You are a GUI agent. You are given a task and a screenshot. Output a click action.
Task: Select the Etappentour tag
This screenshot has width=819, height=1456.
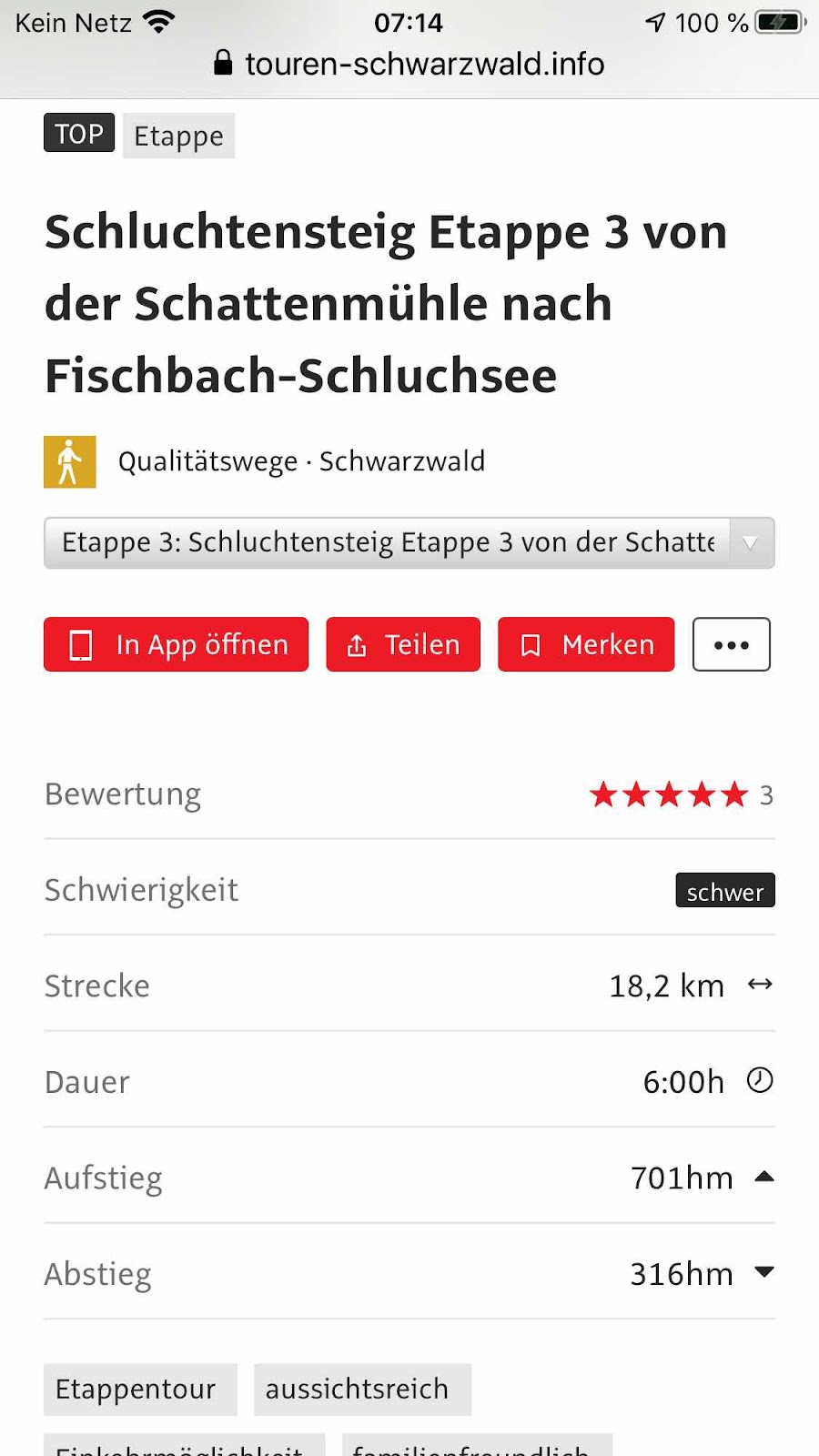coord(139,1390)
